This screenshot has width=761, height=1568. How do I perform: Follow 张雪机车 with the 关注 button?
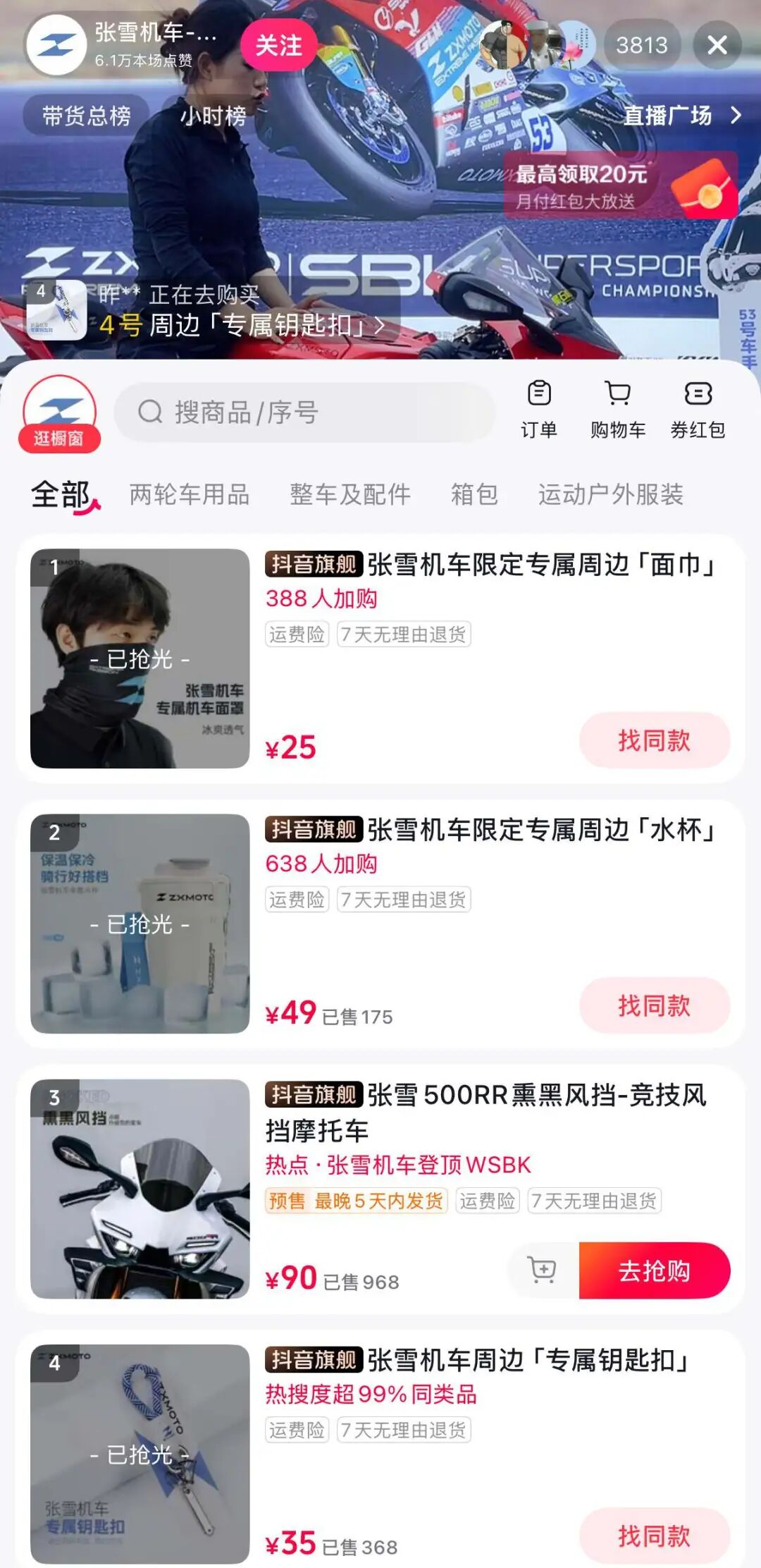coord(278,45)
